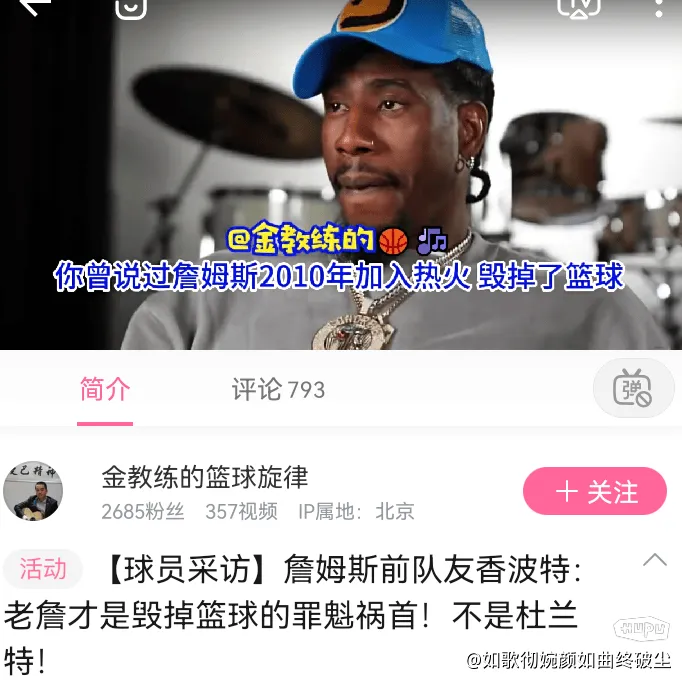Go back using the top-left arrow

point(33,6)
